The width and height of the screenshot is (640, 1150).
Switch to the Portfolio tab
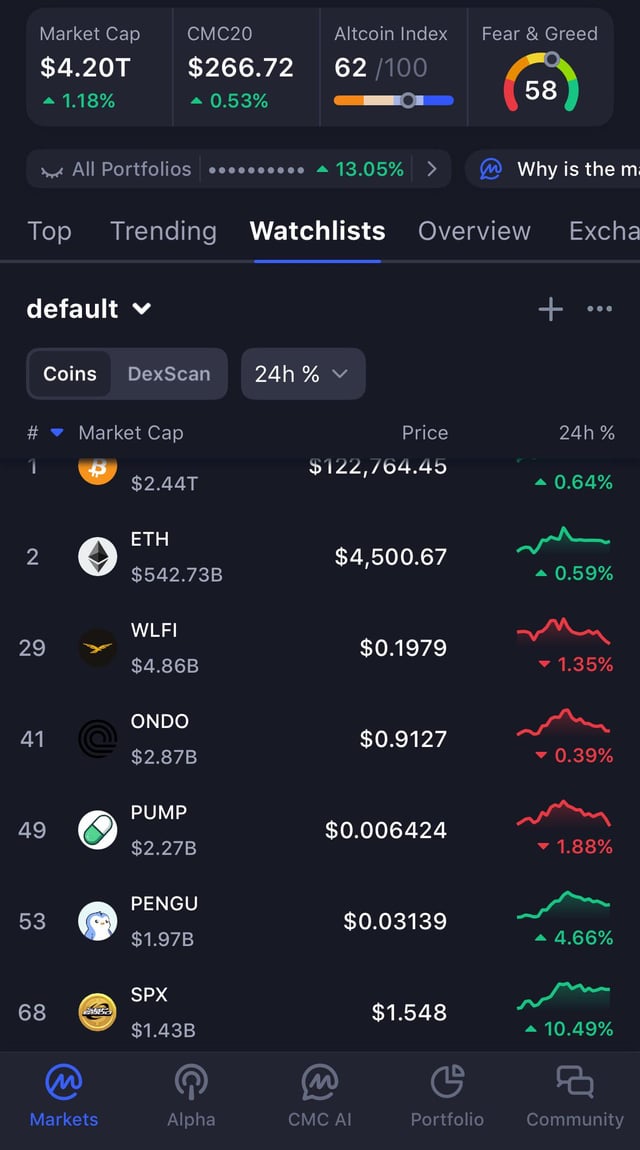coord(447,1095)
